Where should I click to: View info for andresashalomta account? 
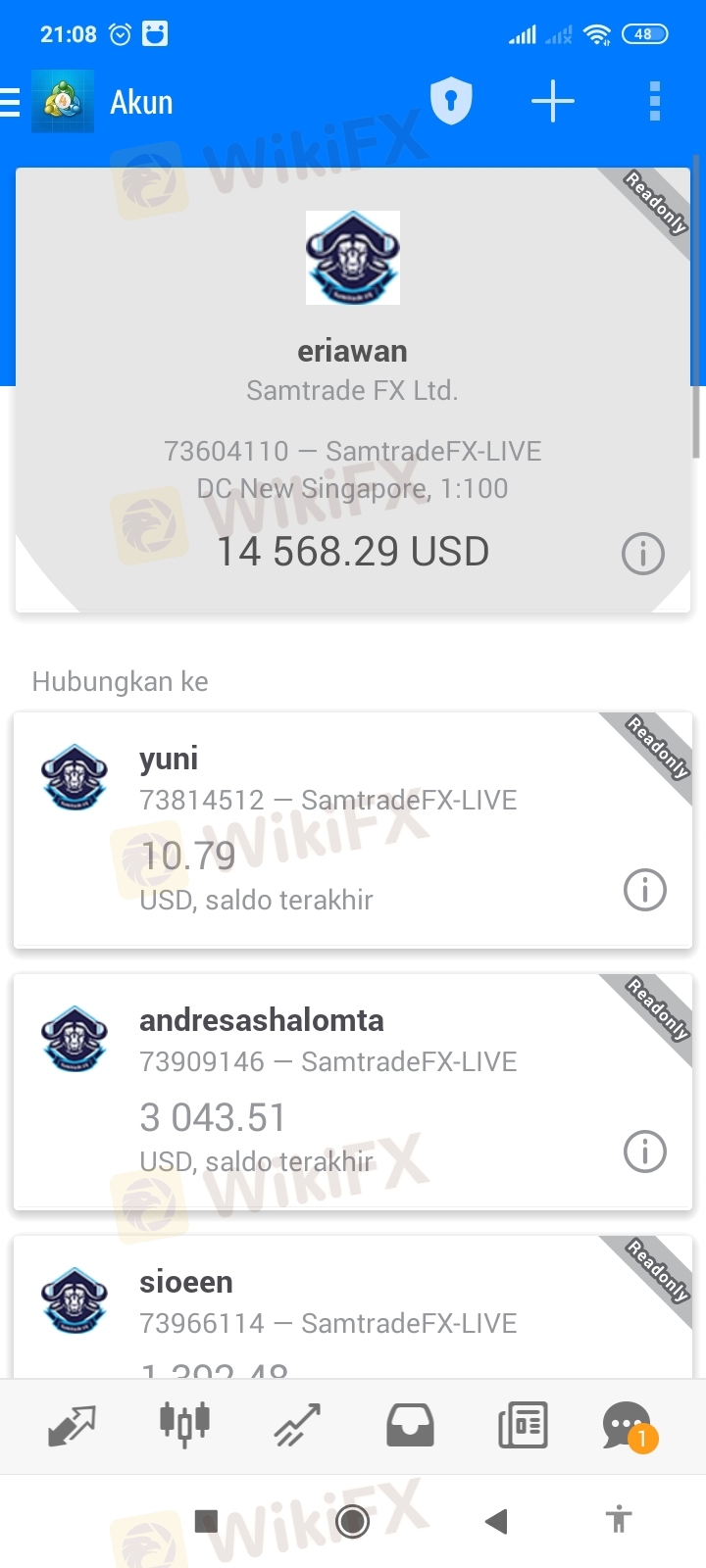[645, 1151]
